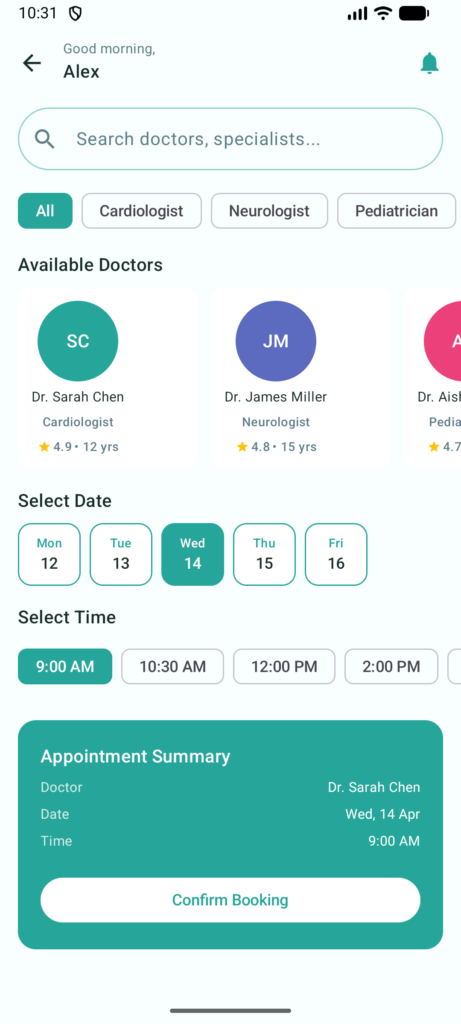This screenshot has height=1024, width=461.
Task: Pick the 10:30 AM time slot
Action: click(172, 666)
